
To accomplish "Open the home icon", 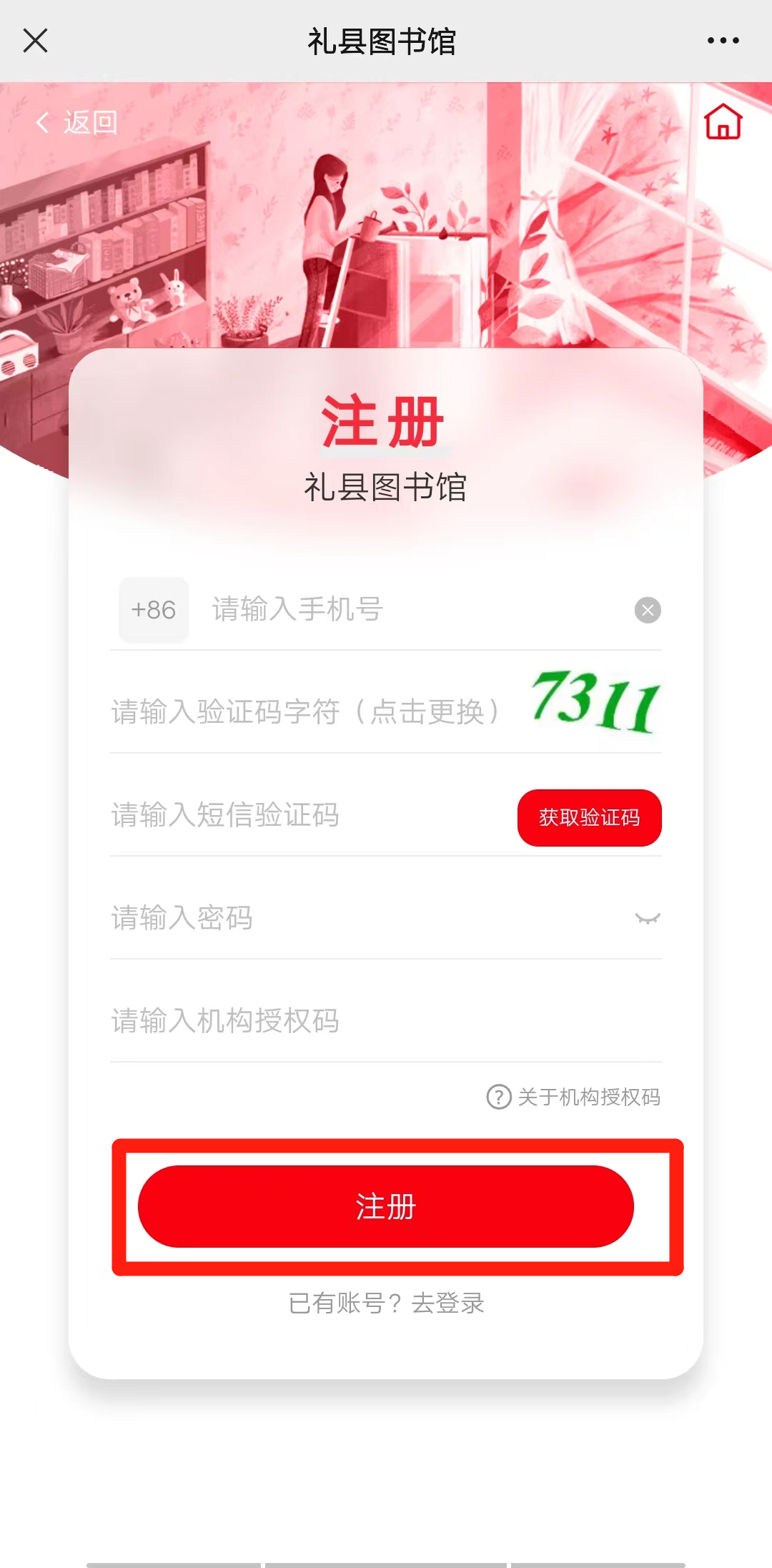I will (x=723, y=122).
